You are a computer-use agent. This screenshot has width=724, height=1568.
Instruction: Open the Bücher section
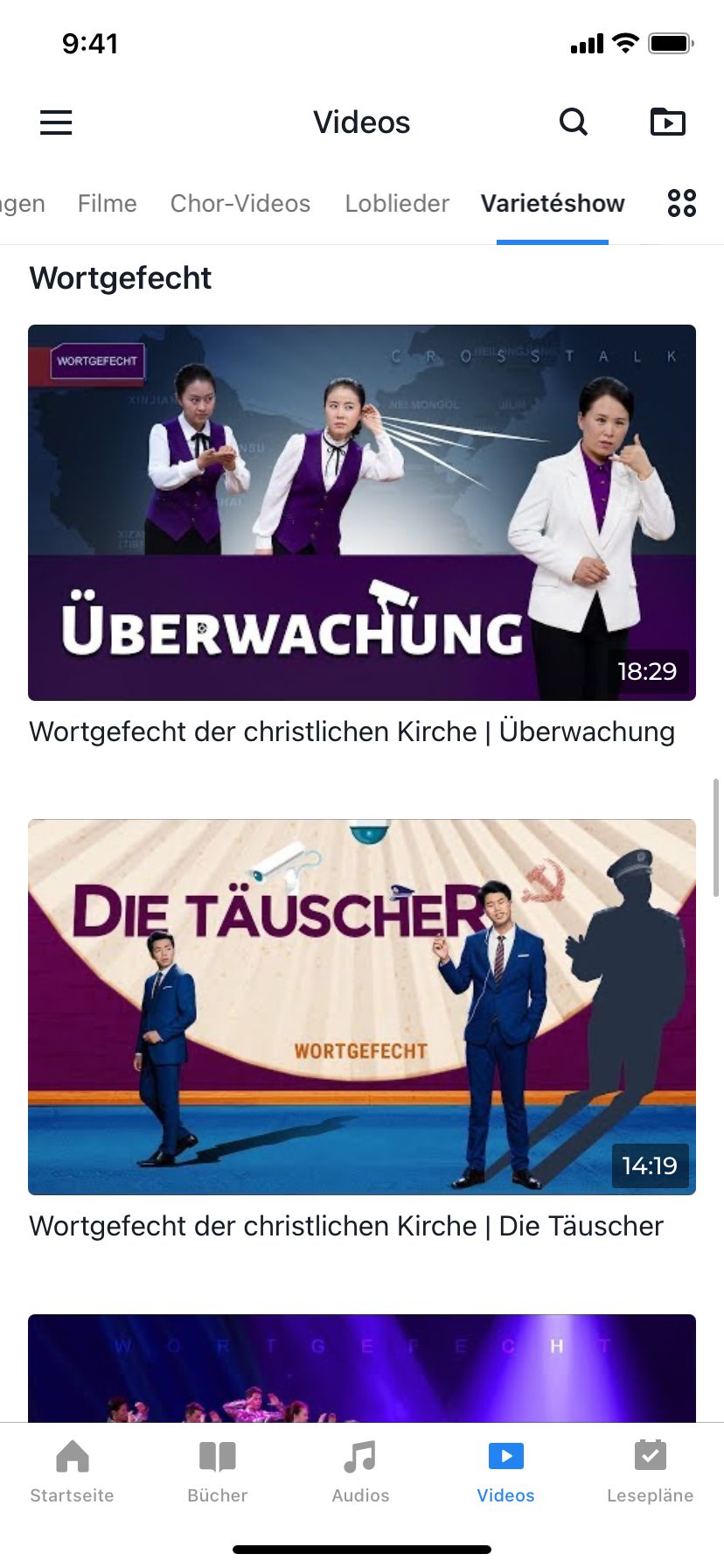pos(218,1472)
